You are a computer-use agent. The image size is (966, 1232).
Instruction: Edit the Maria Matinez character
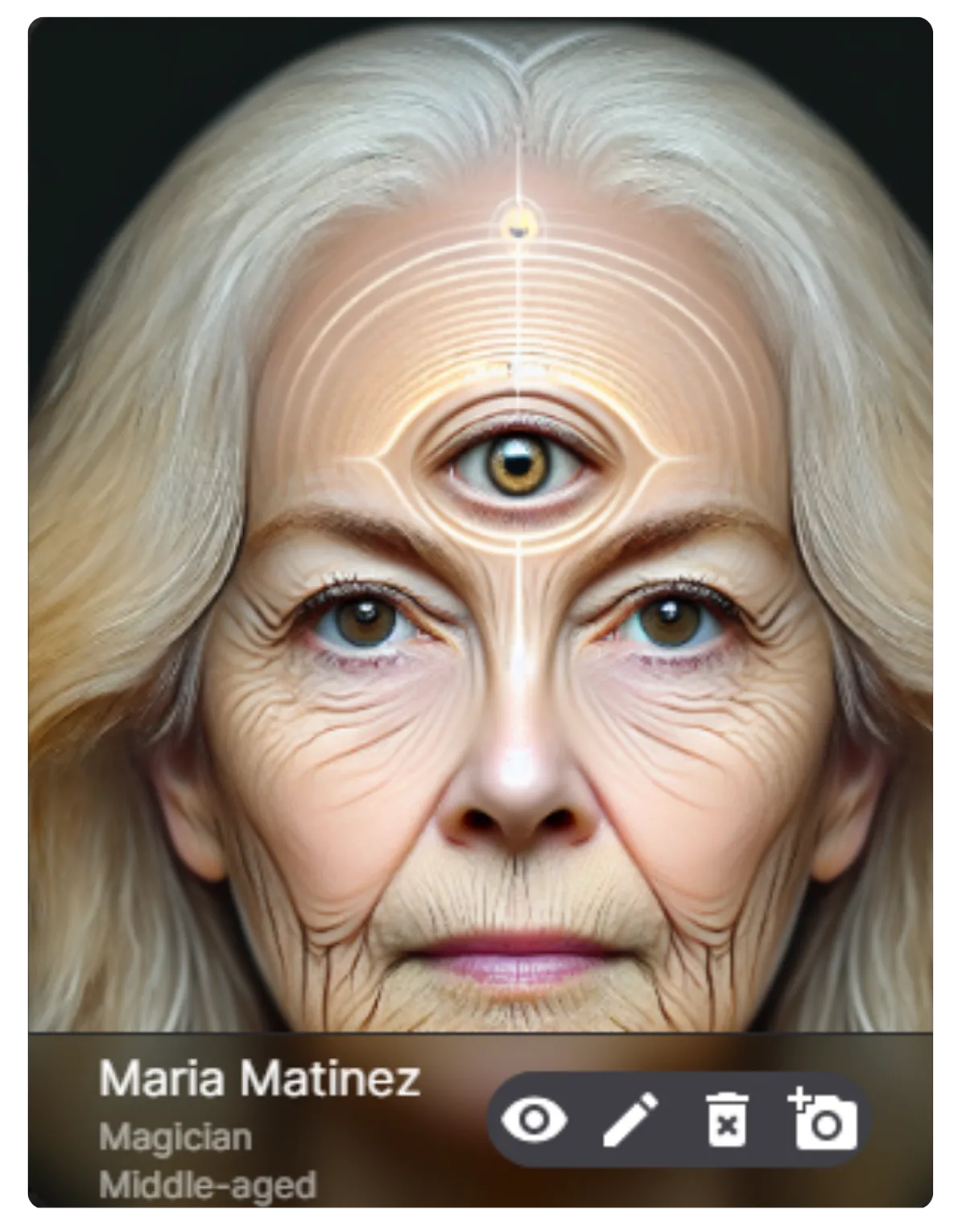pos(630,1119)
